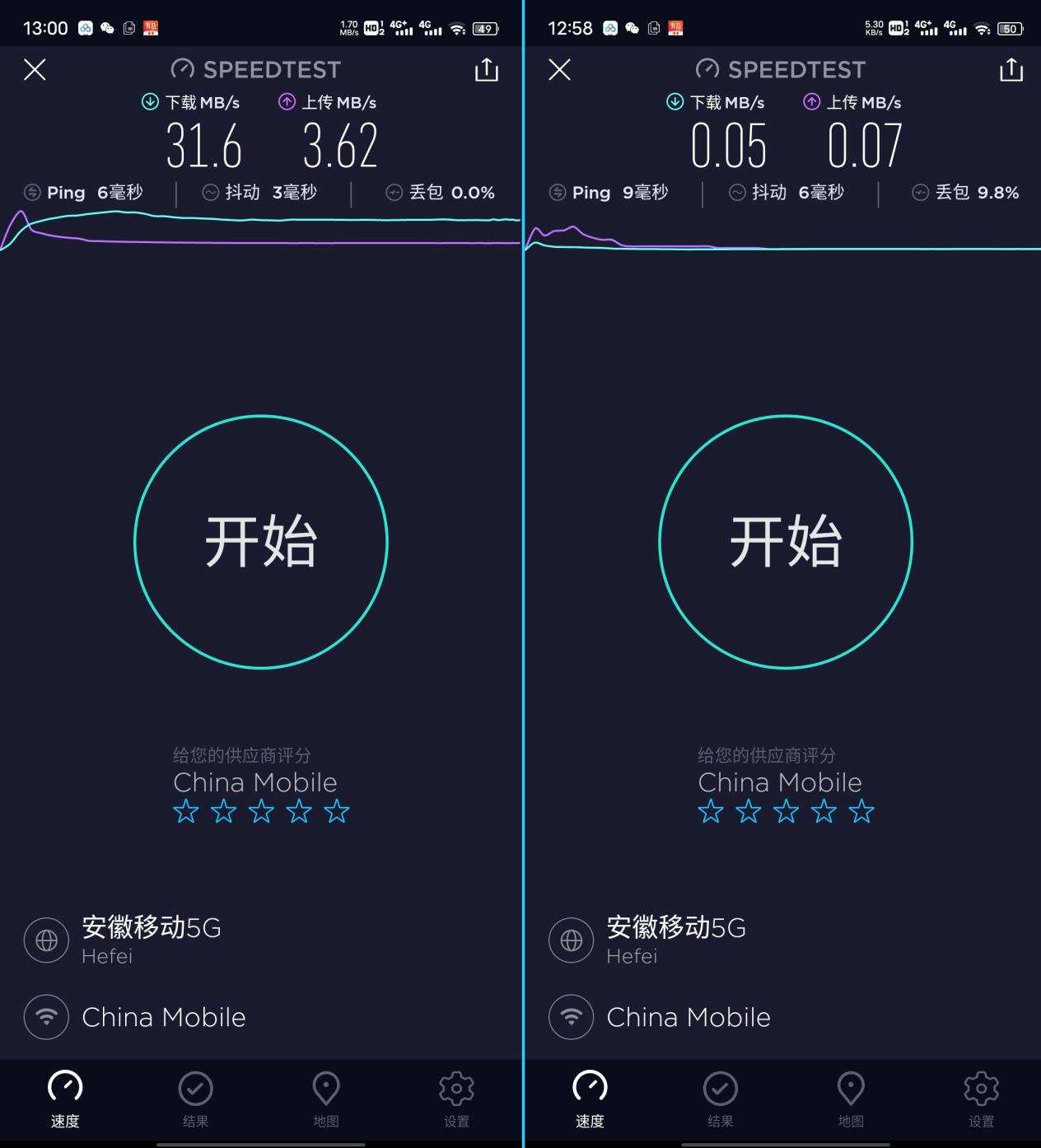This screenshot has width=1041, height=1148.
Task: Select the Ping speedometer icon
Action: (31, 192)
